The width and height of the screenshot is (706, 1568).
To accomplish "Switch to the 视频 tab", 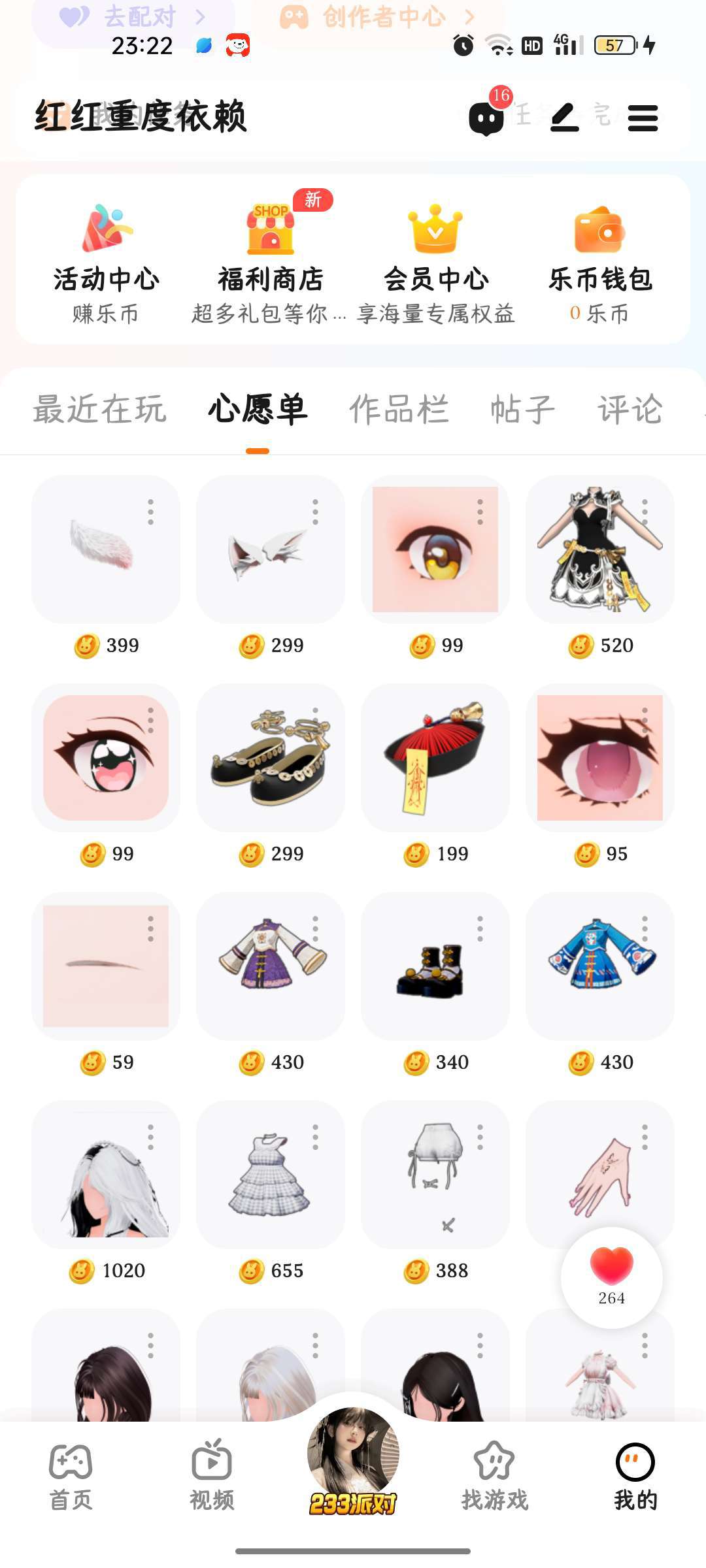I will (x=212, y=1475).
